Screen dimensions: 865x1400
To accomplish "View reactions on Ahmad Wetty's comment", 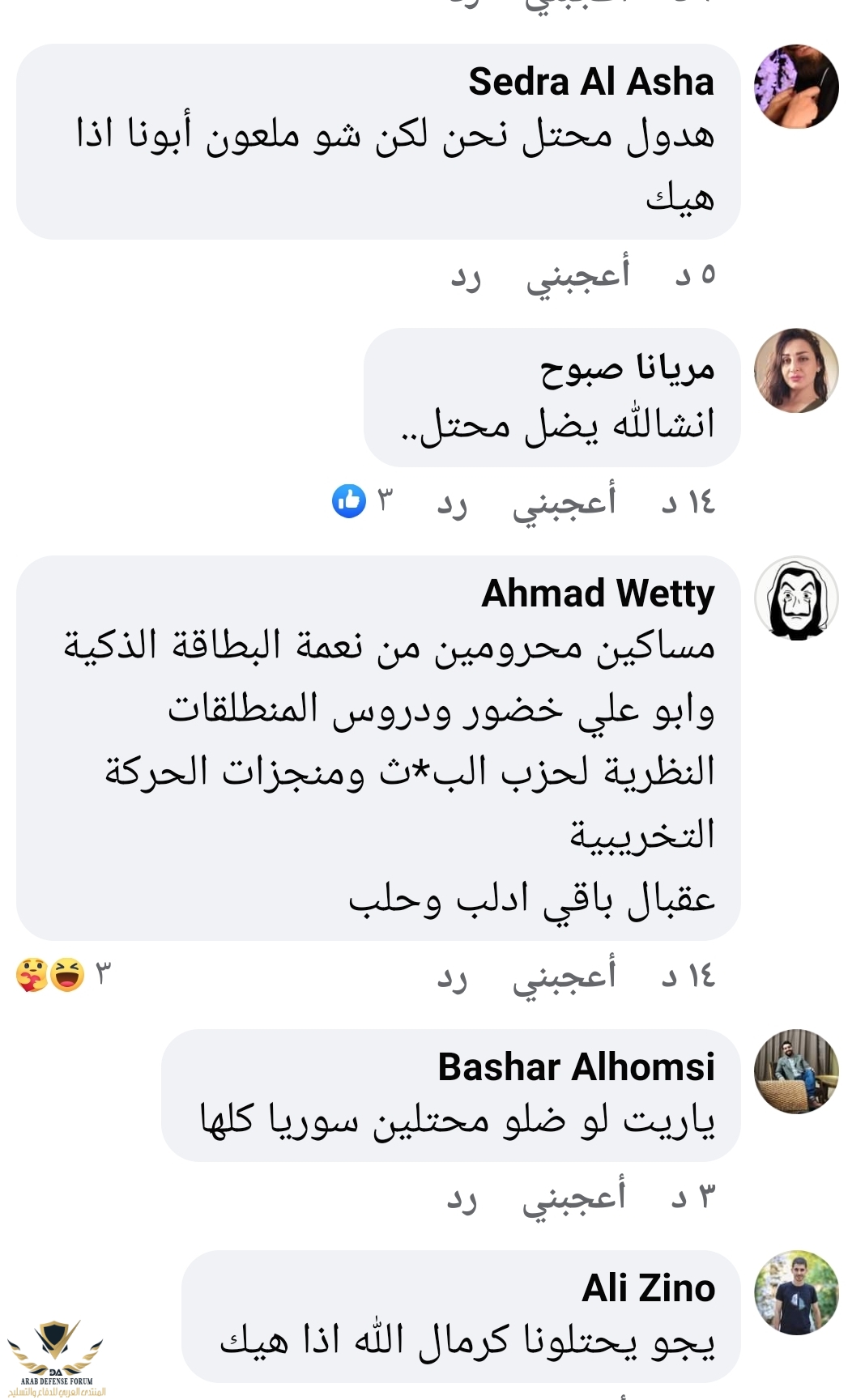I will 61,974.
